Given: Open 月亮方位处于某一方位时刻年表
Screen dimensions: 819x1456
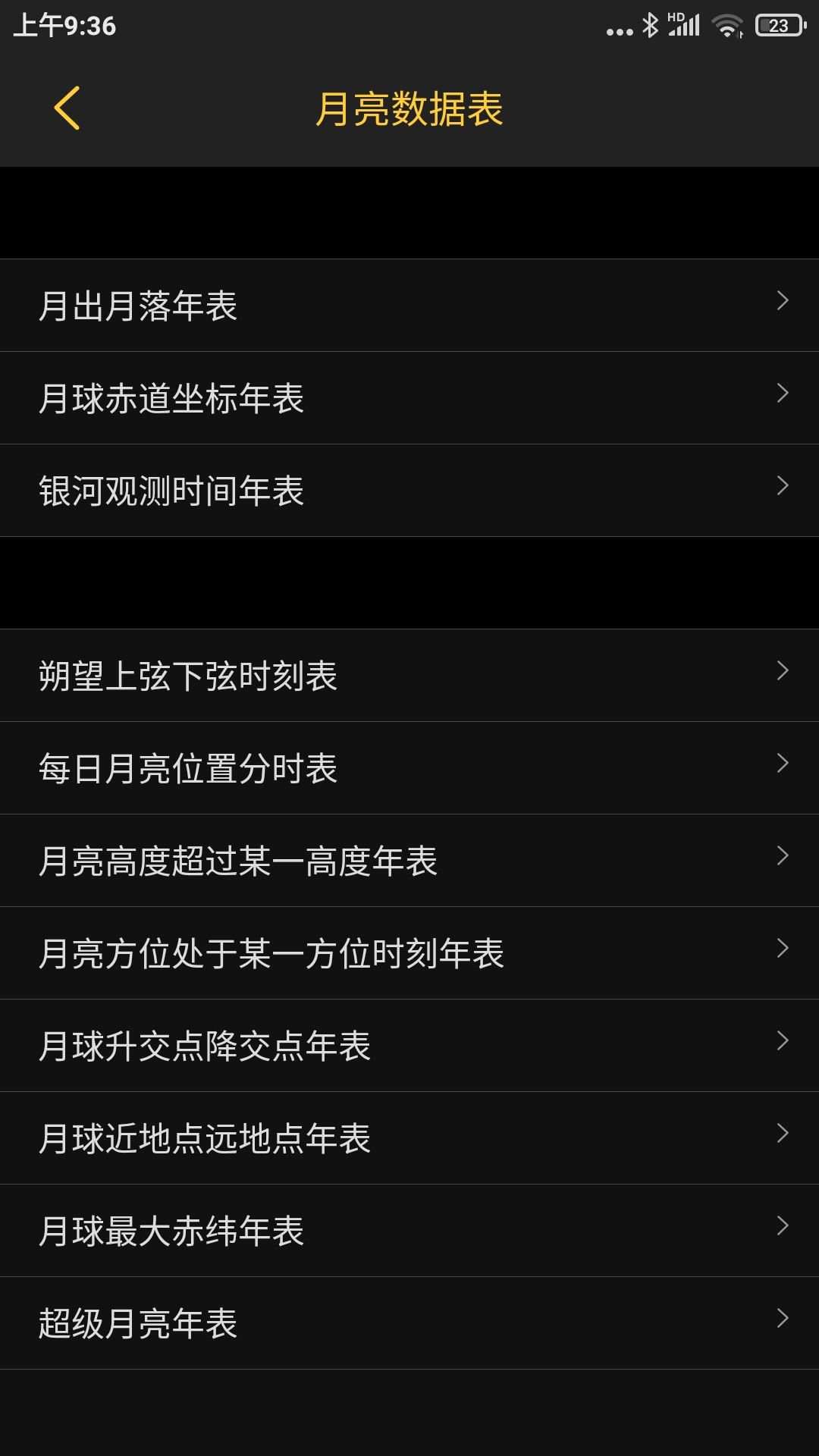Looking at the screenshot, I should (273, 953).
